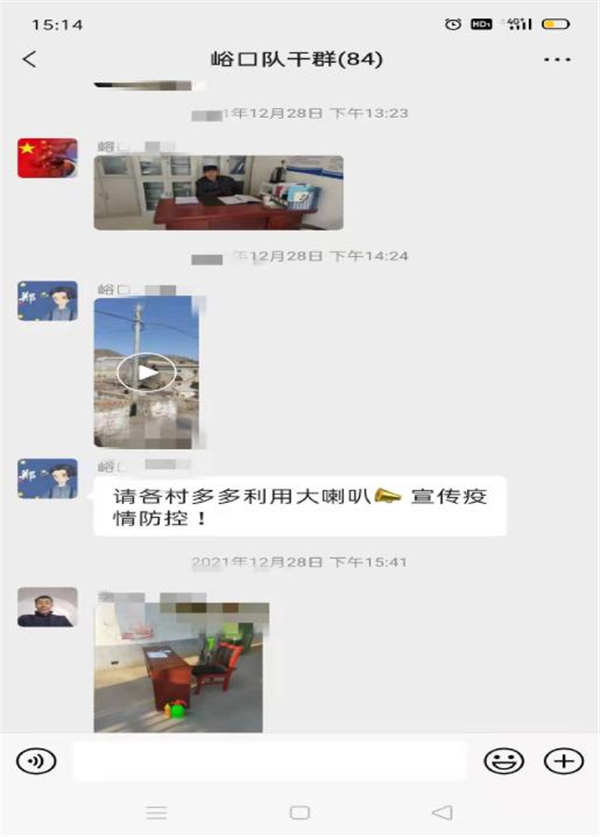The height and width of the screenshot is (837, 600).
Task: Open the group chat overflow menu
Action: click(x=556, y=60)
